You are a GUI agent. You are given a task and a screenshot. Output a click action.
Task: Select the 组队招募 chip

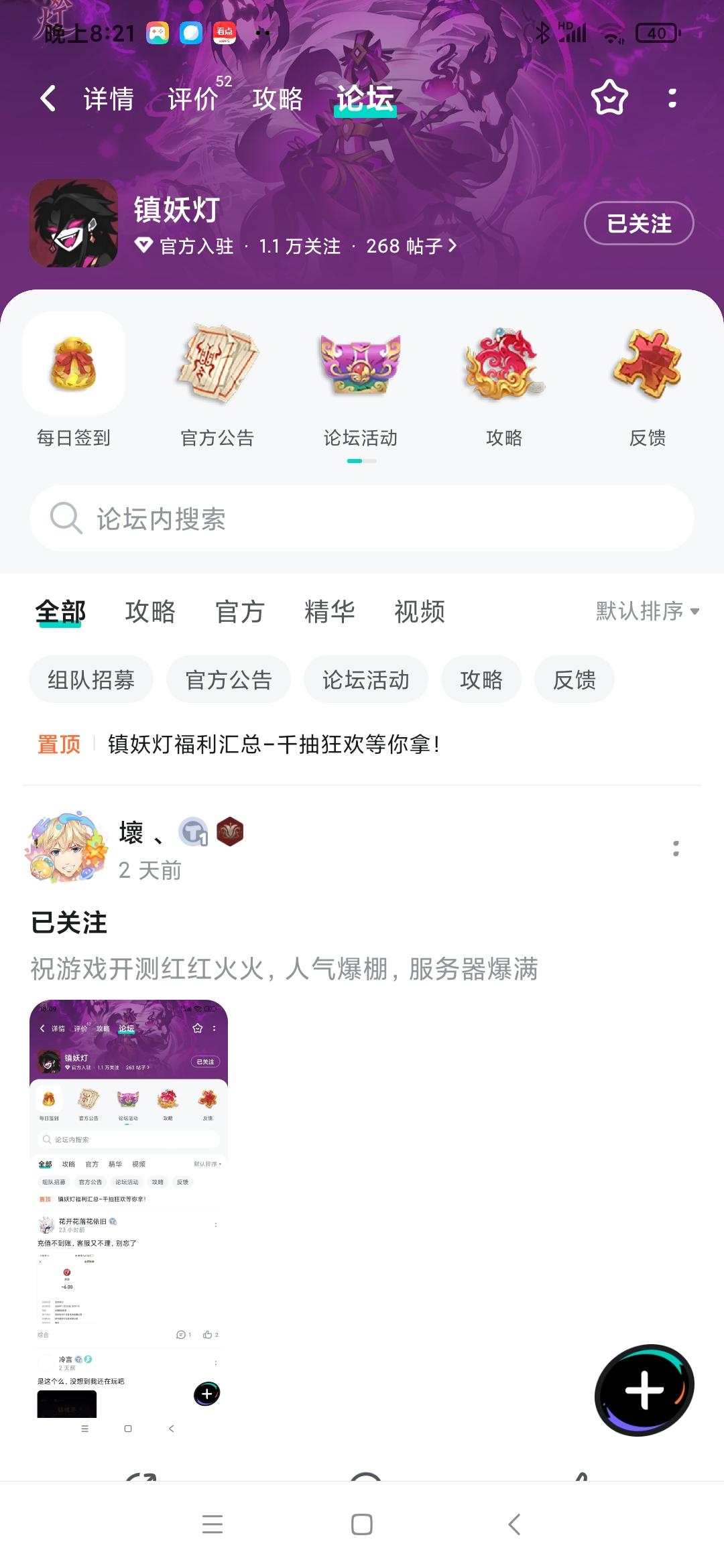[91, 680]
